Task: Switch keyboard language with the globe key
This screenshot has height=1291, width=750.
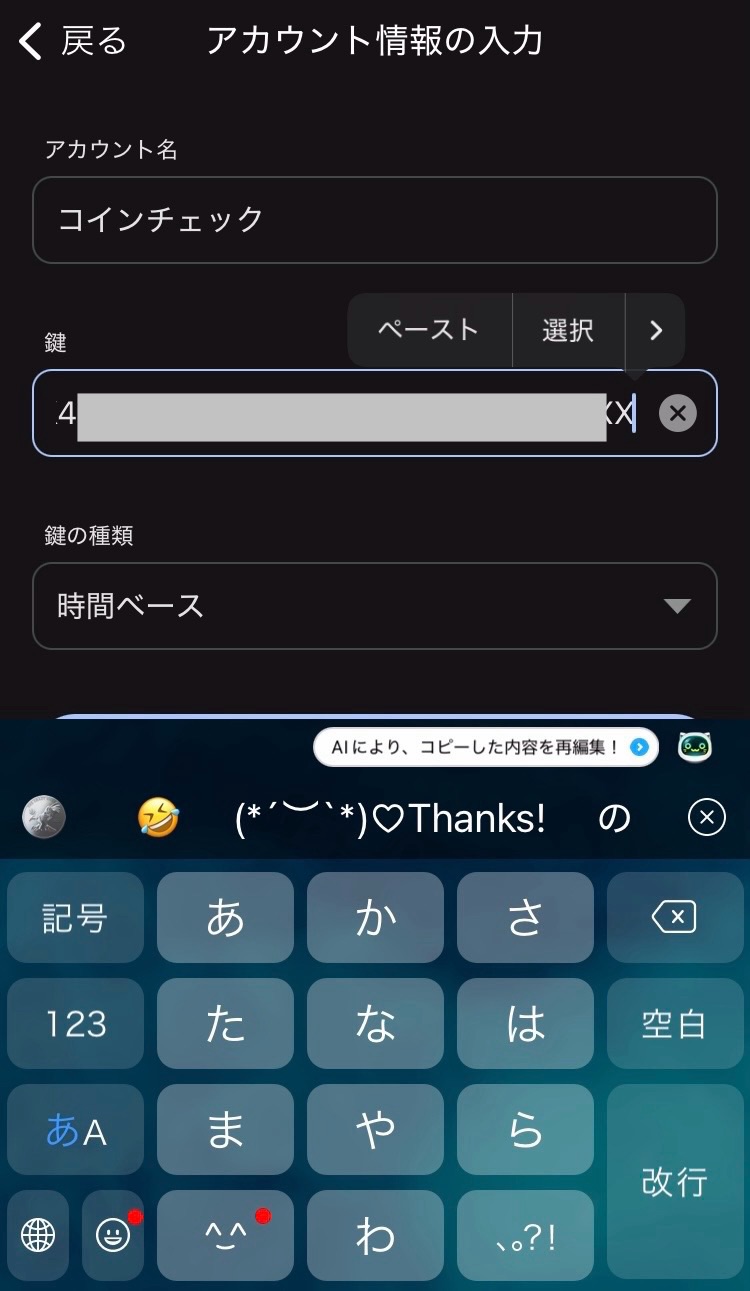Action: point(38,1236)
